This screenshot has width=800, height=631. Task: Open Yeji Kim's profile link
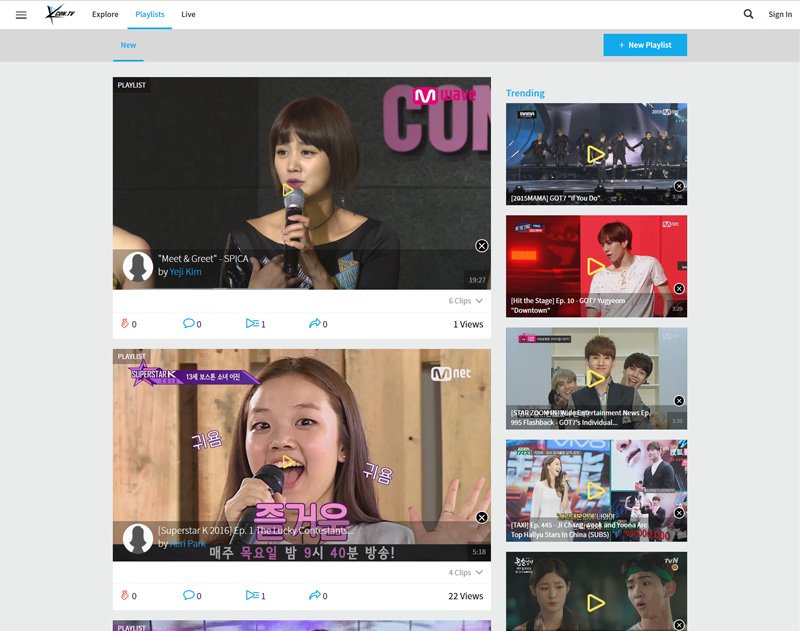tap(185, 272)
